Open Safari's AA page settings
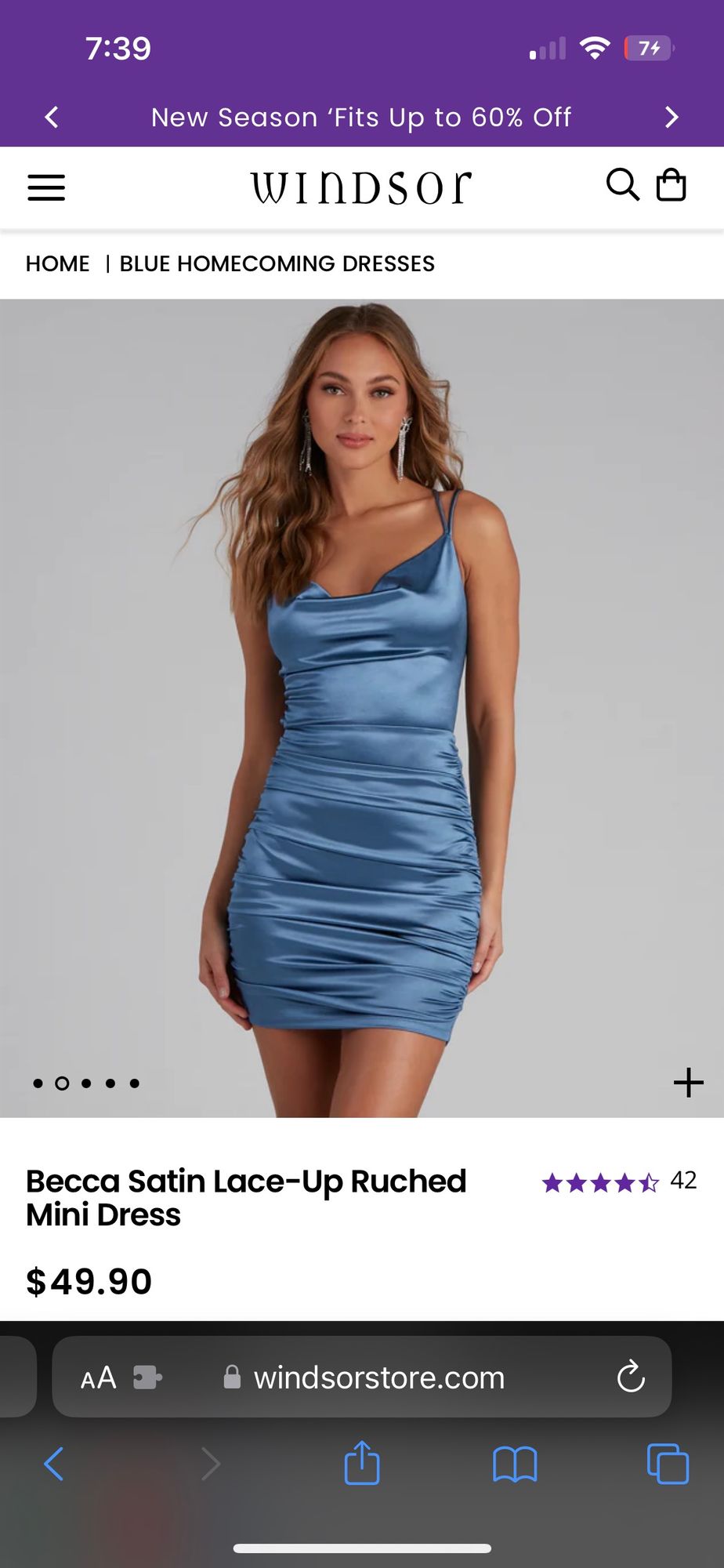The width and height of the screenshot is (724, 1568). click(x=99, y=1377)
